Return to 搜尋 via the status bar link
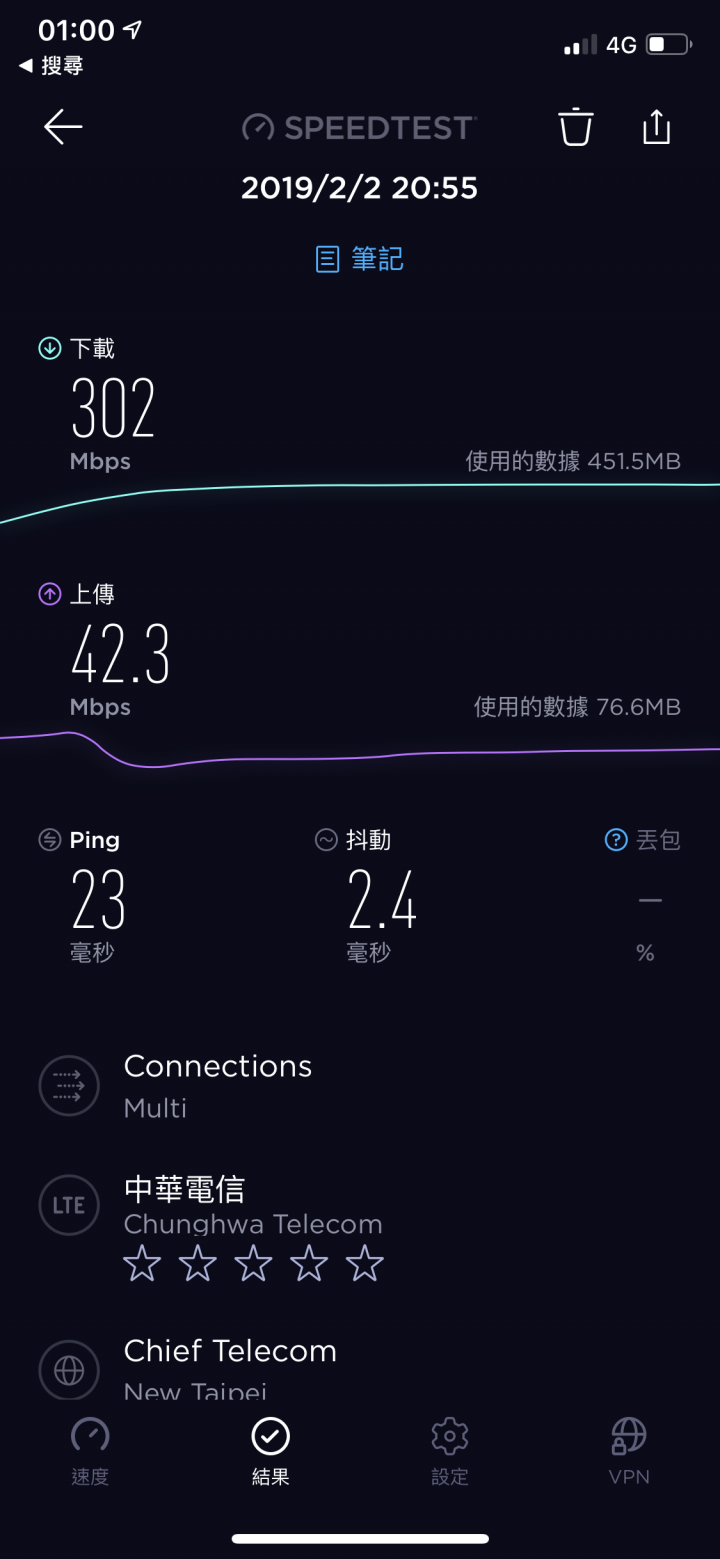The height and width of the screenshot is (1559, 720). coord(51,66)
